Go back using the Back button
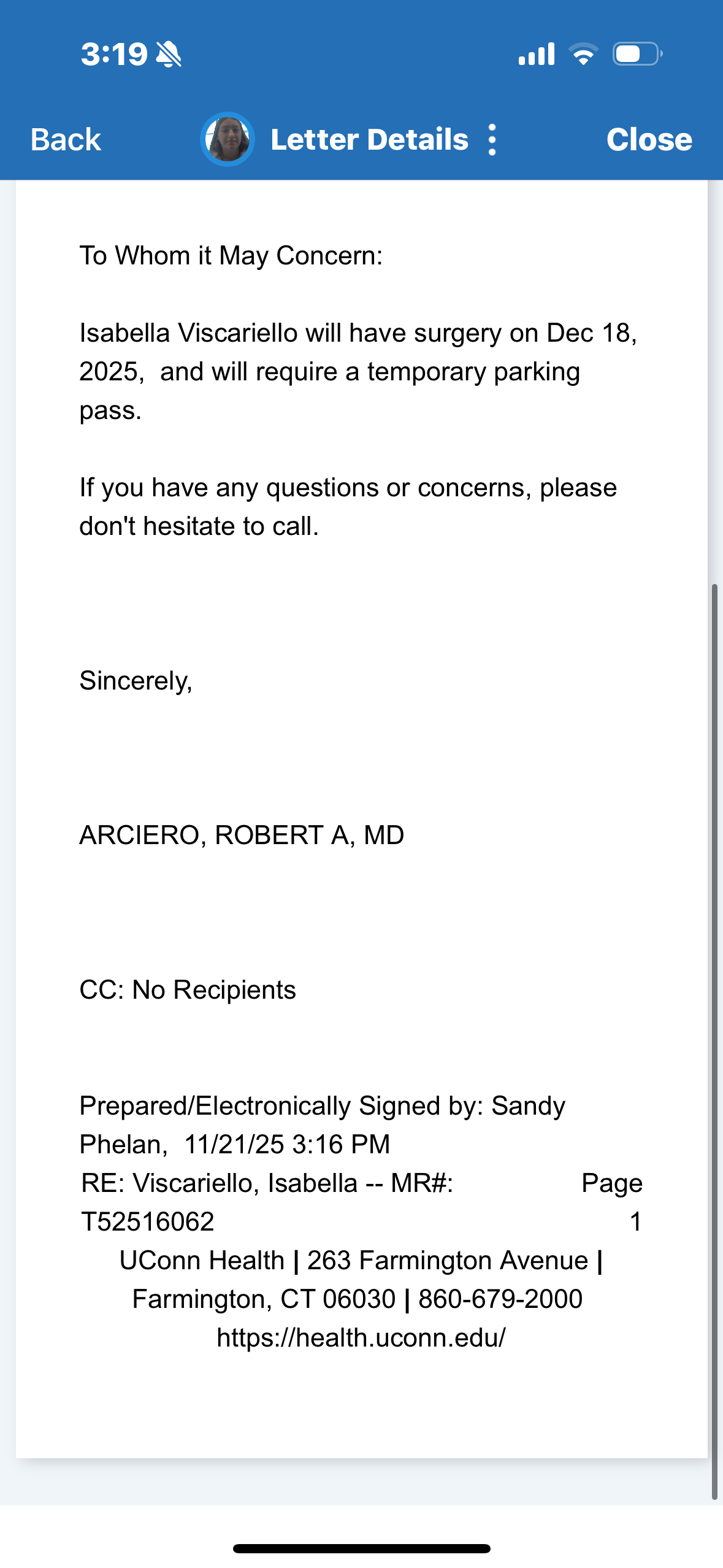Image resolution: width=723 pixels, height=1568 pixels. (66, 139)
